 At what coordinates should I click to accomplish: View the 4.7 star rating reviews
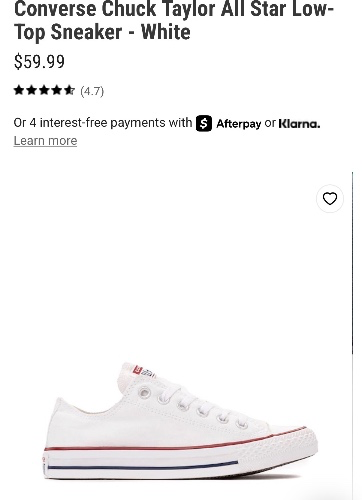(59, 91)
